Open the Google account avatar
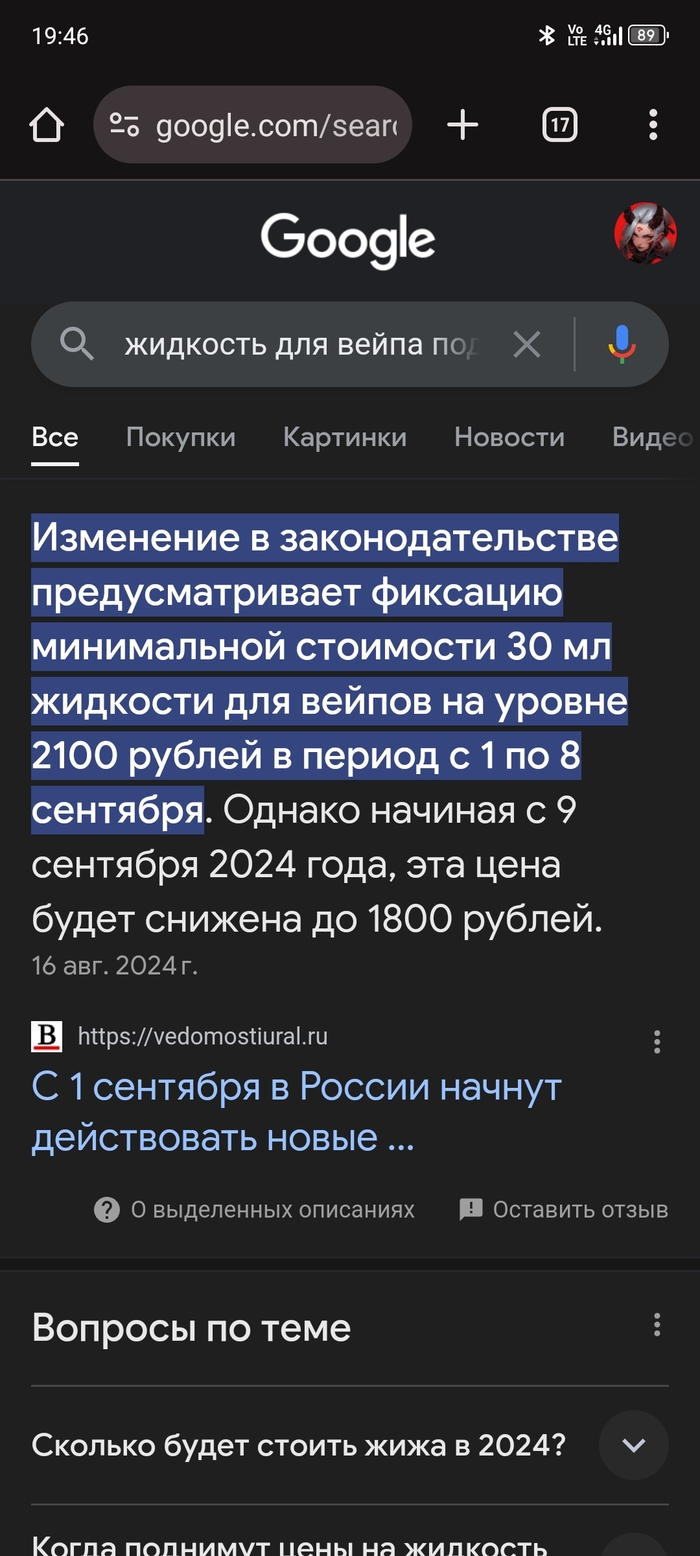 click(645, 233)
